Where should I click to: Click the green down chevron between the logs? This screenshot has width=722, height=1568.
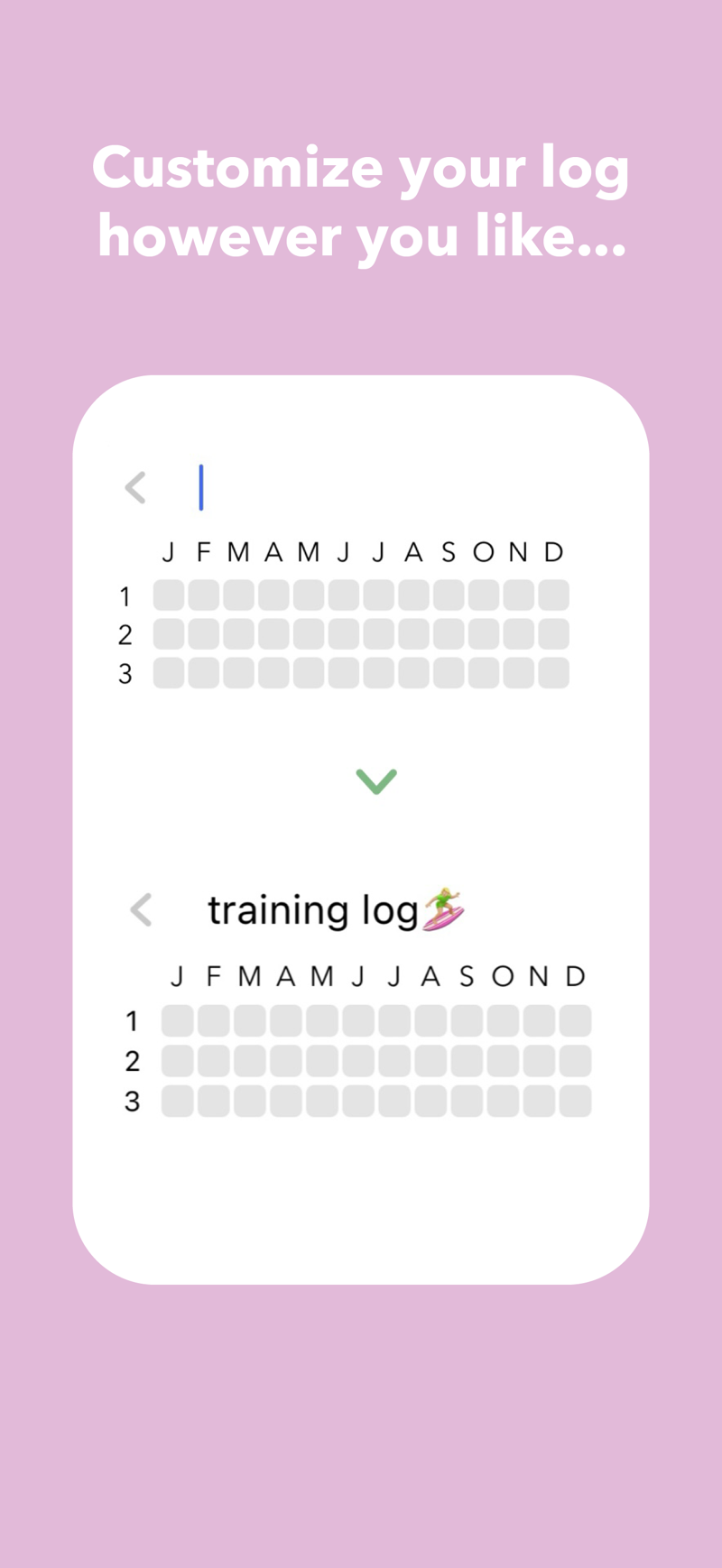375,780
